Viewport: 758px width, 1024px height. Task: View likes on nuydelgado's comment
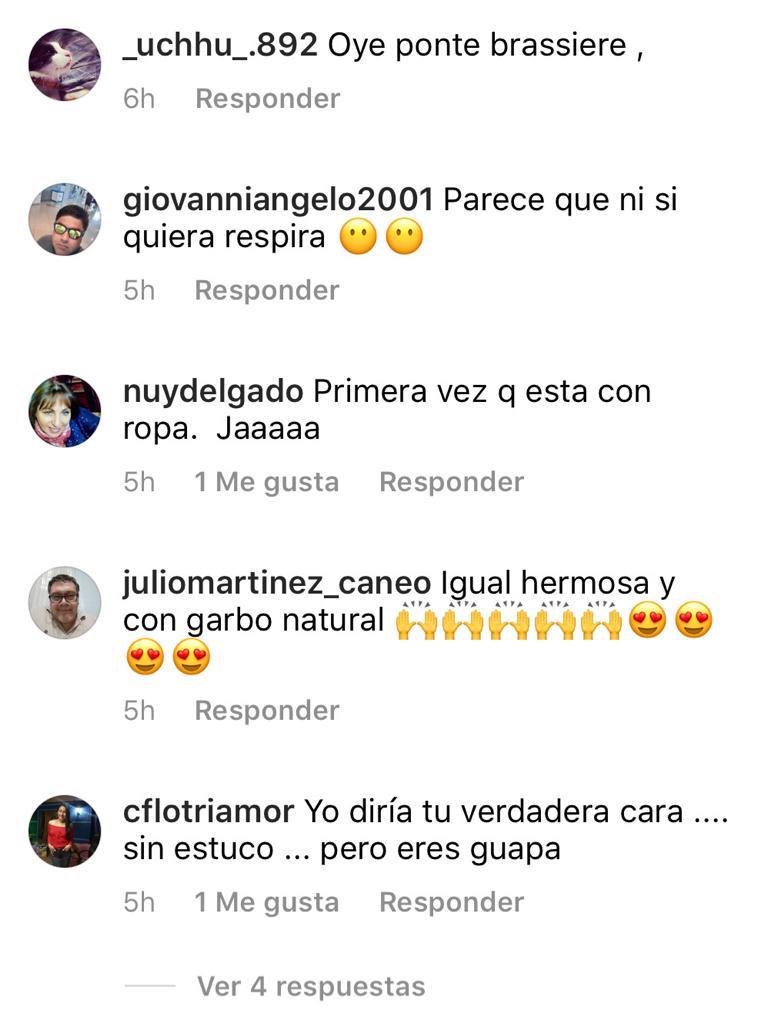[267, 481]
